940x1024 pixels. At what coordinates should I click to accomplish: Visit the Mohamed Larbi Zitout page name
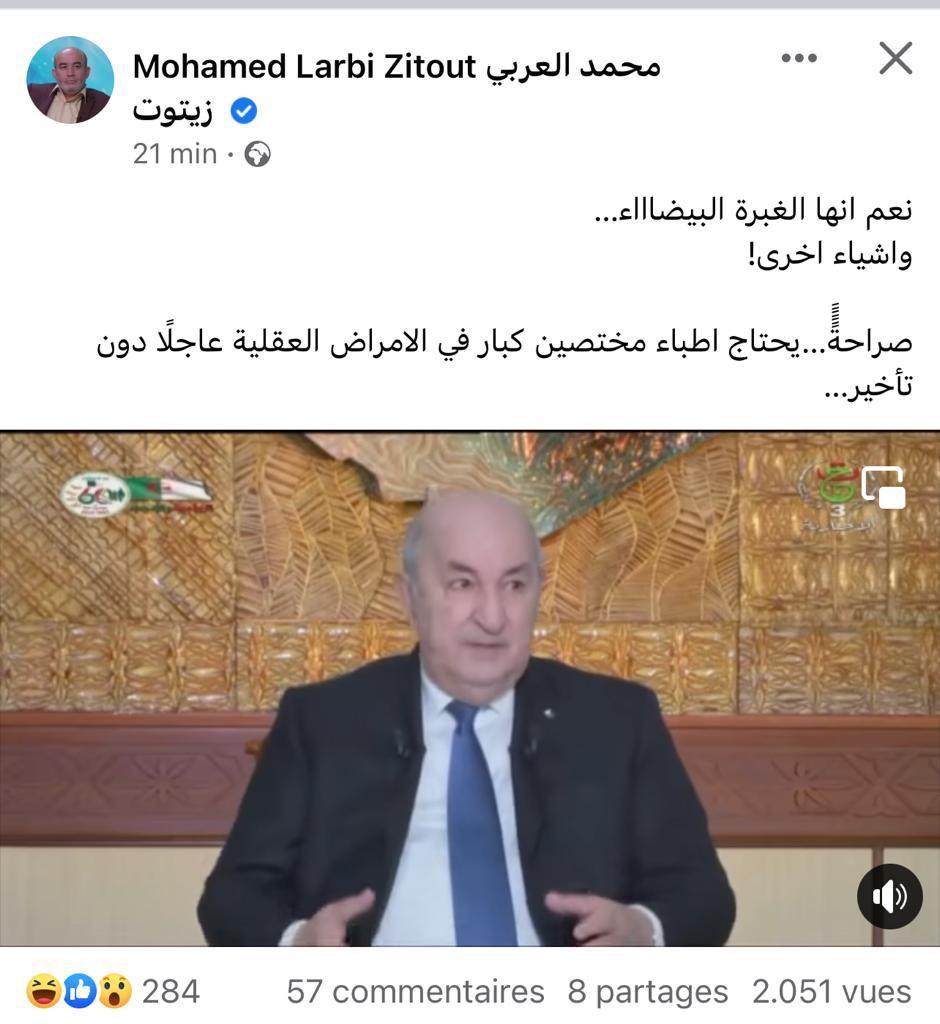[x=396, y=67]
